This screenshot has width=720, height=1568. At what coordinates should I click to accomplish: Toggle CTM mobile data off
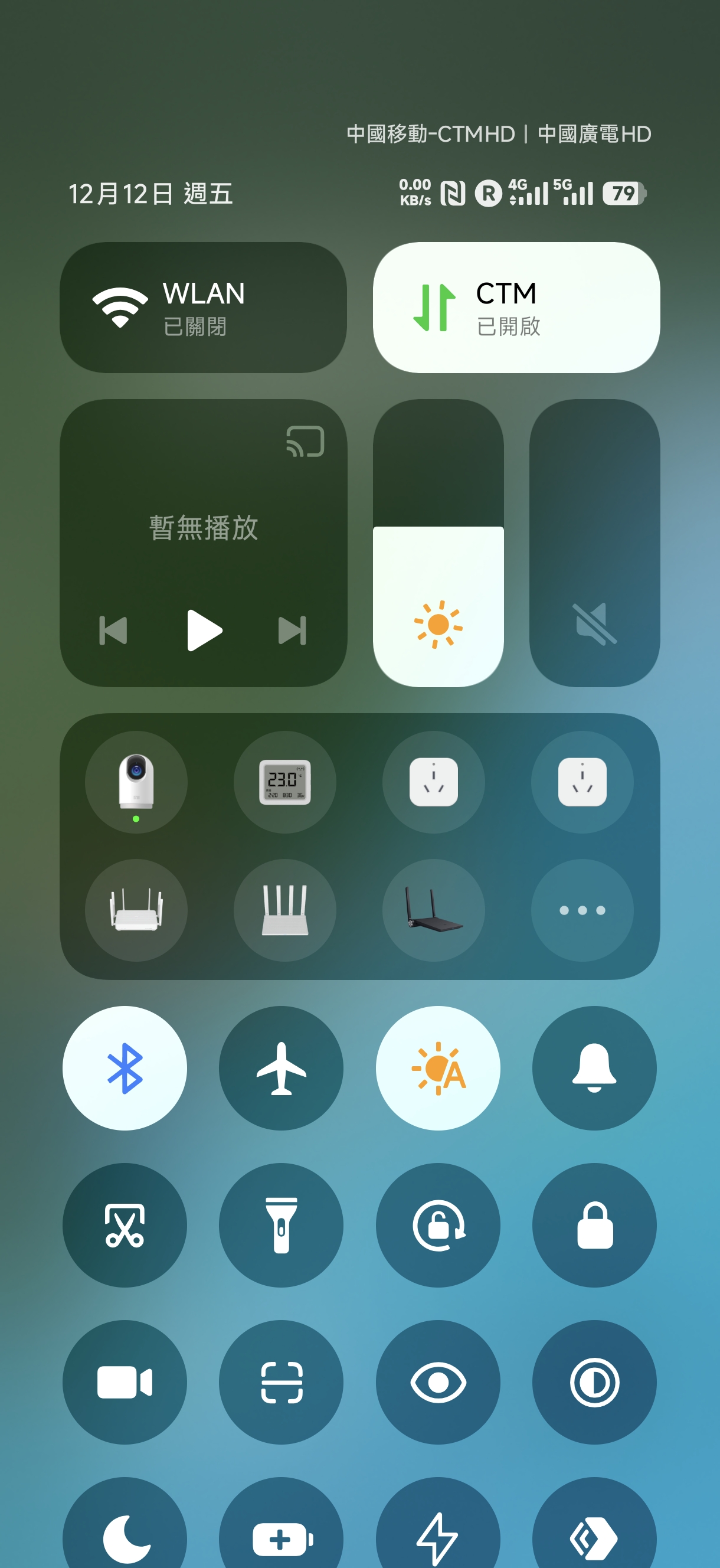(516, 308)
